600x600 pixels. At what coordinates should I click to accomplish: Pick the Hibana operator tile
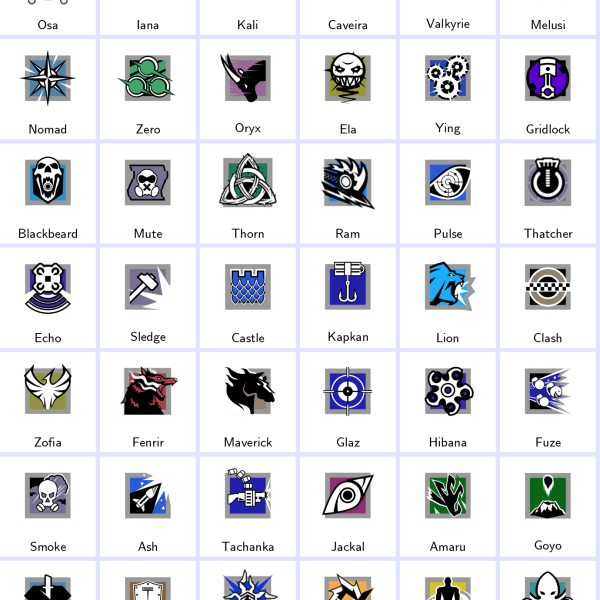[448, 400]
